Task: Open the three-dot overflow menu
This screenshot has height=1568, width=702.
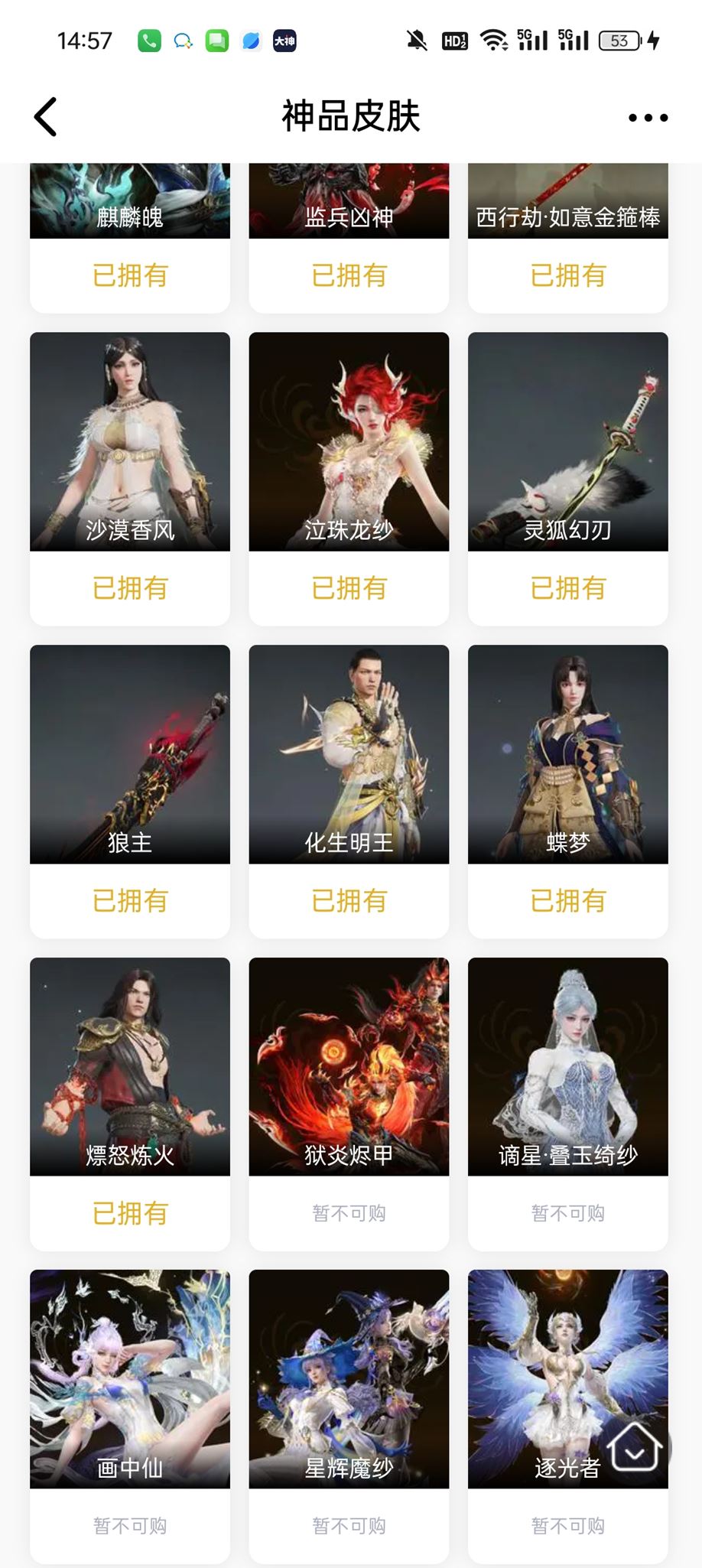Action: coord(648,118)
